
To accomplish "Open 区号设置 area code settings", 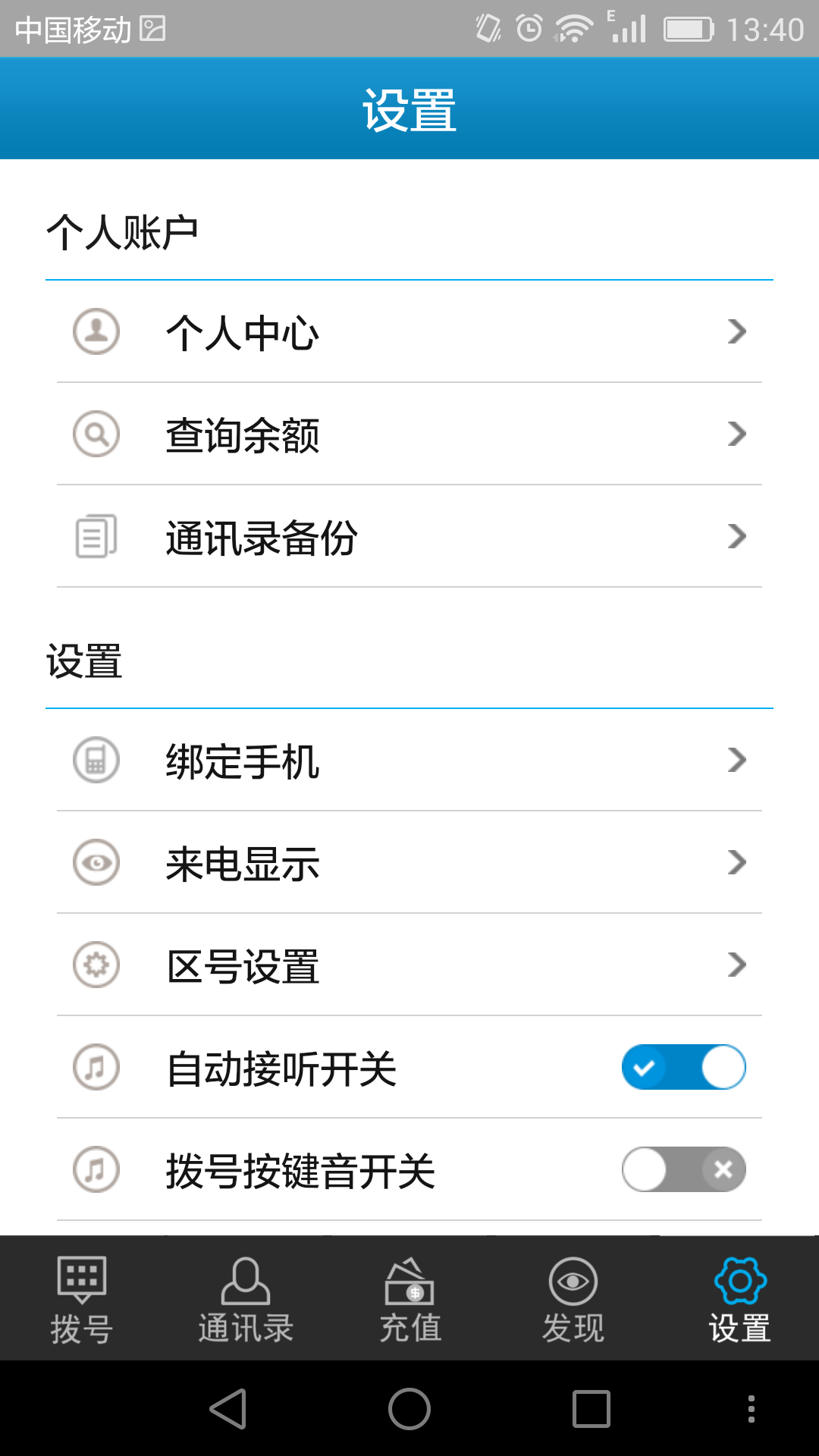I will click(x=409, y=965).
